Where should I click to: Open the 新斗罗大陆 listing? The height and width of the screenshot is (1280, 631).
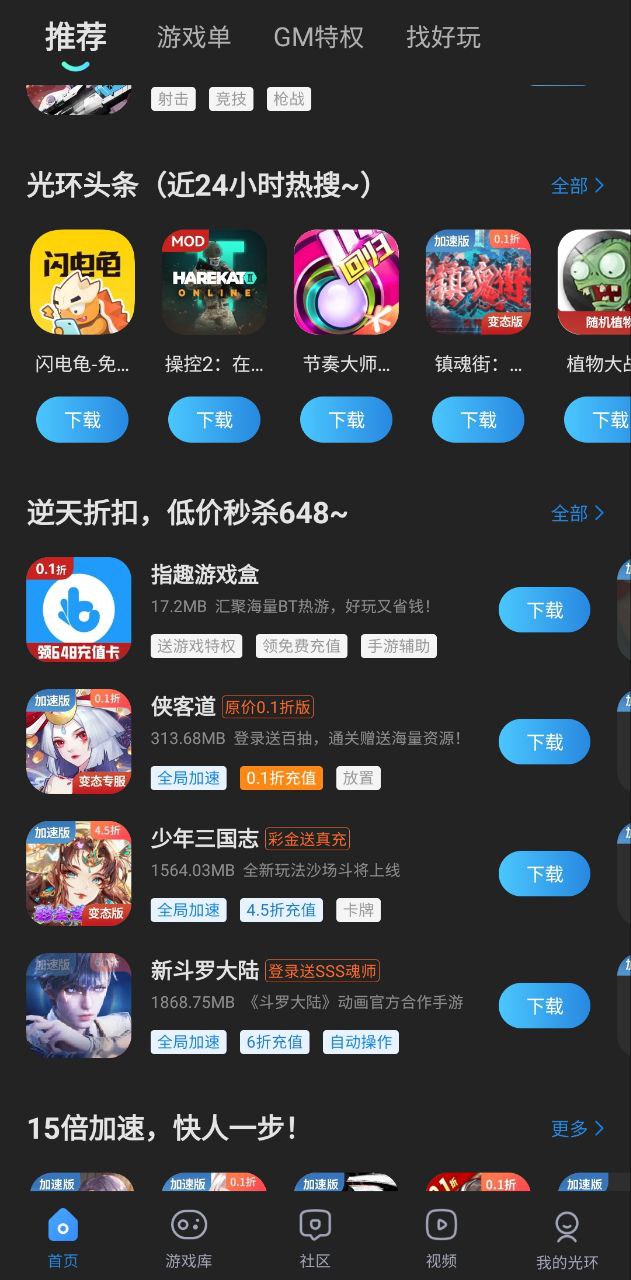[x=205, y=971]
